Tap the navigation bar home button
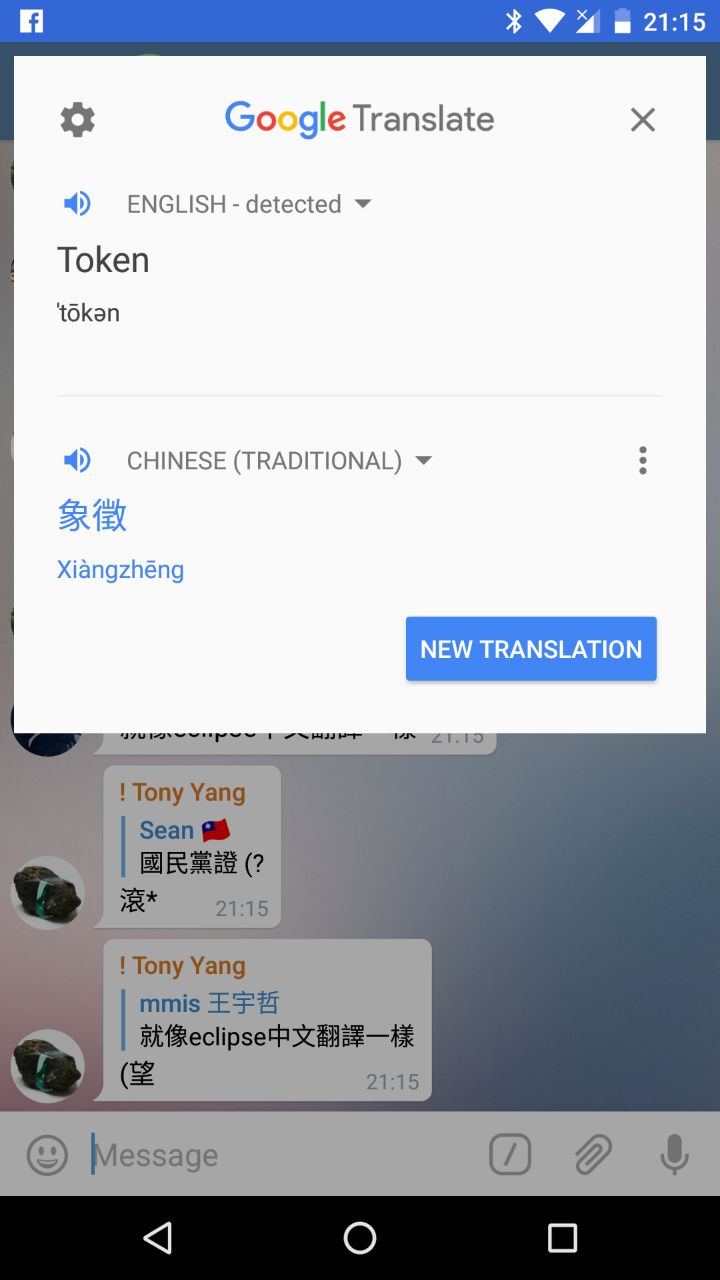The height and width of the screenshot is (1280, 720). pyautogui.click(x=360, y=1238)
